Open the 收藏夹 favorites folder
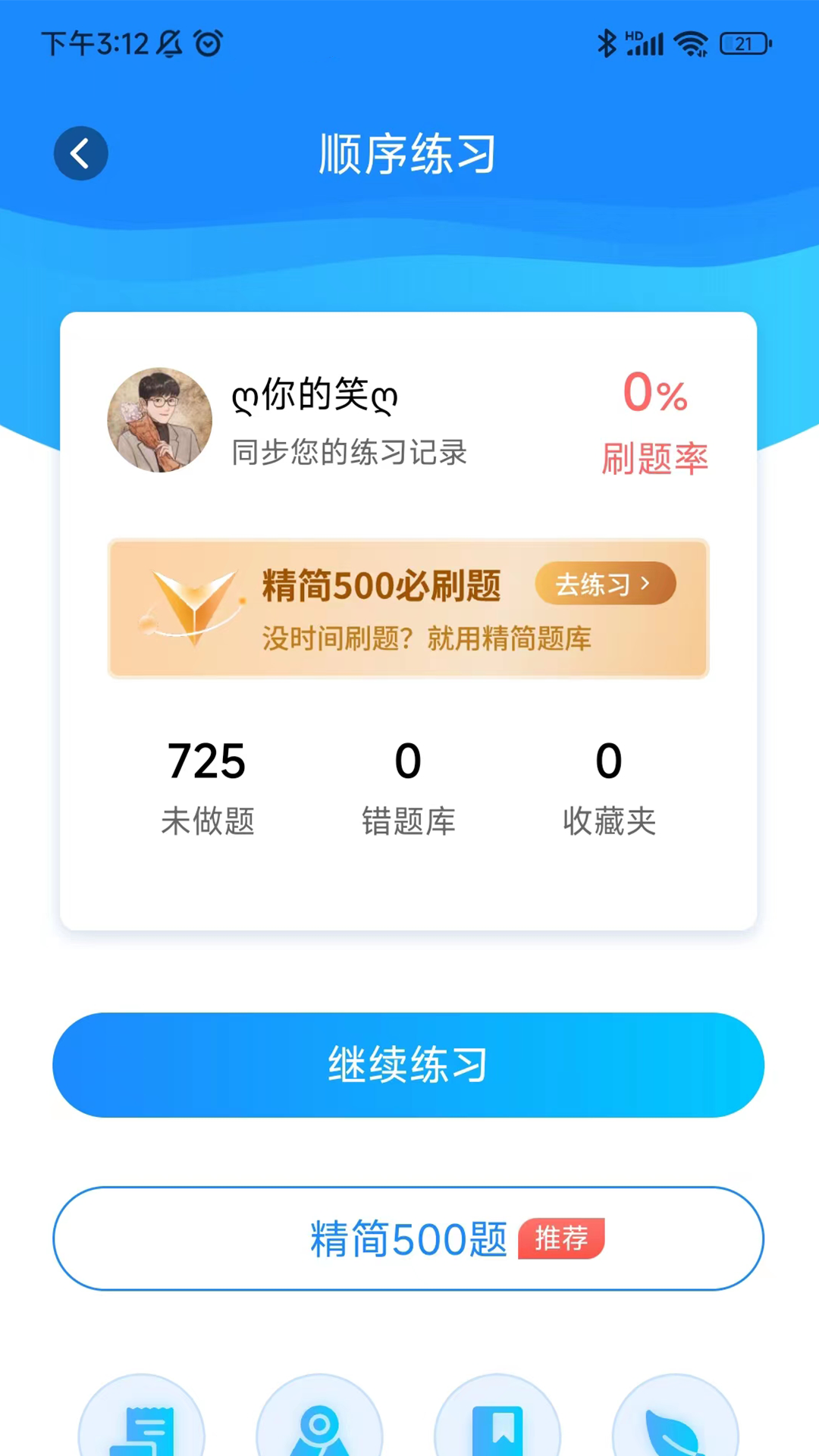The image size is (819, 1456). click(x=610, y=785)
